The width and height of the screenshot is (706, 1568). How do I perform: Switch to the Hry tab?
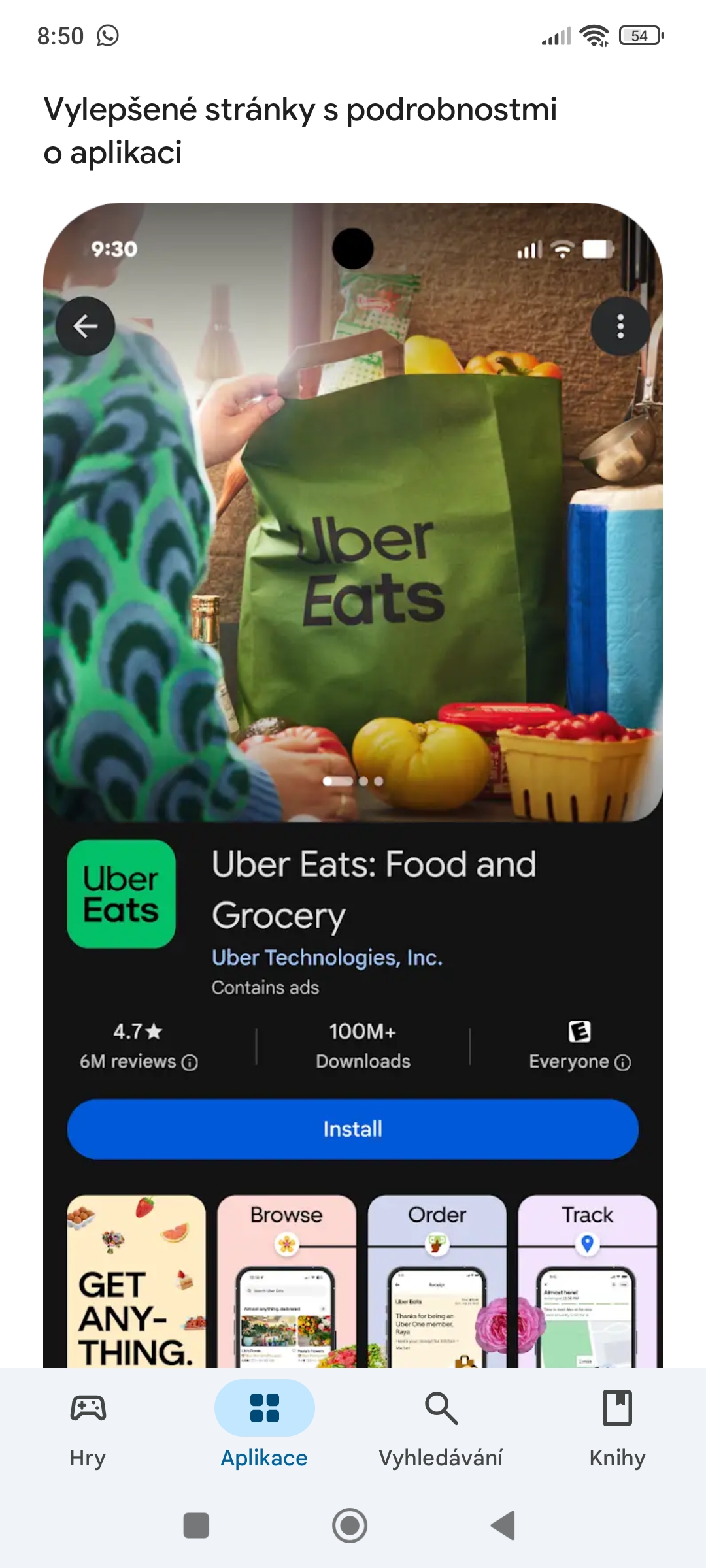coord(88,1428)
